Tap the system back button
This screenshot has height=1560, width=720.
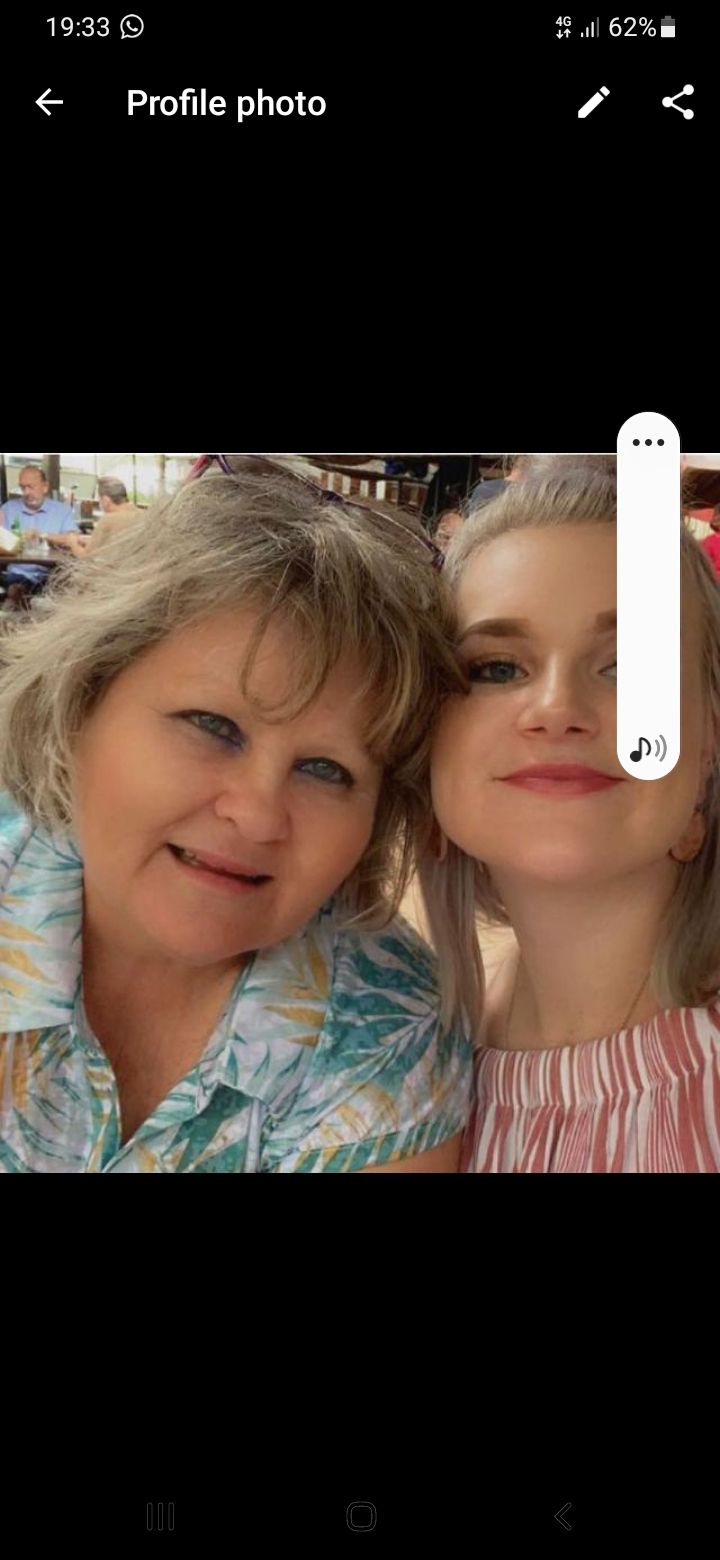point(563,1516)
